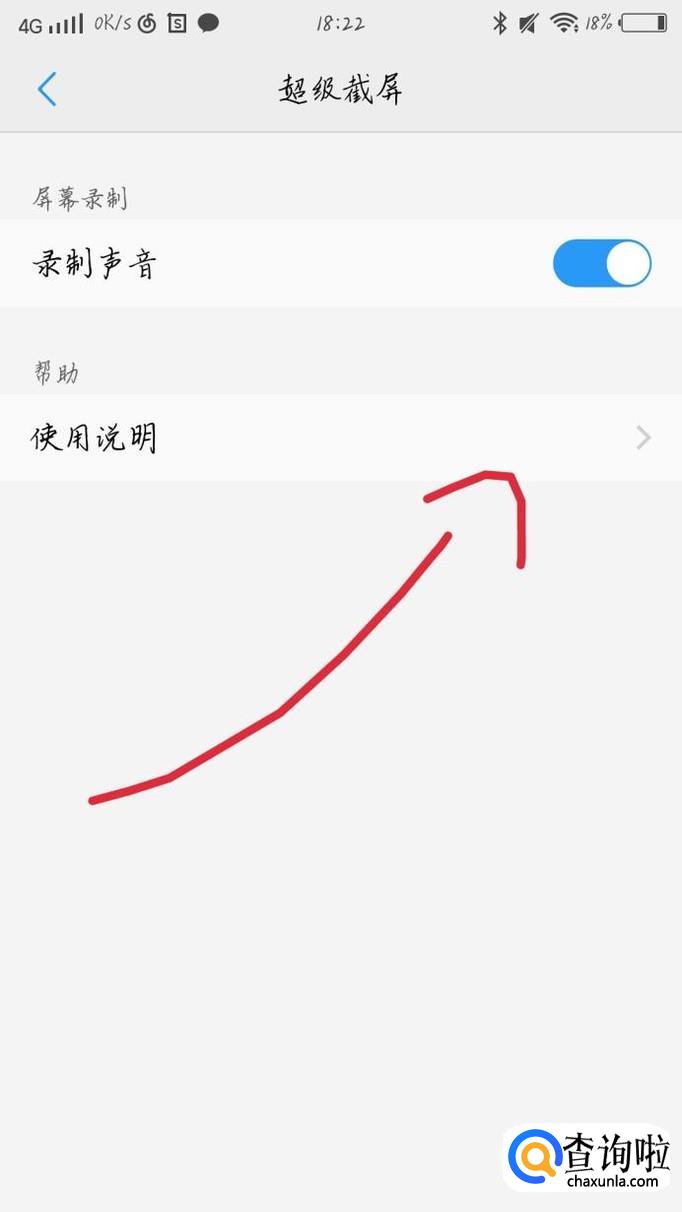Open the 使用说明 help row
Screen dimensions: 682x1212
click(340, 438)
